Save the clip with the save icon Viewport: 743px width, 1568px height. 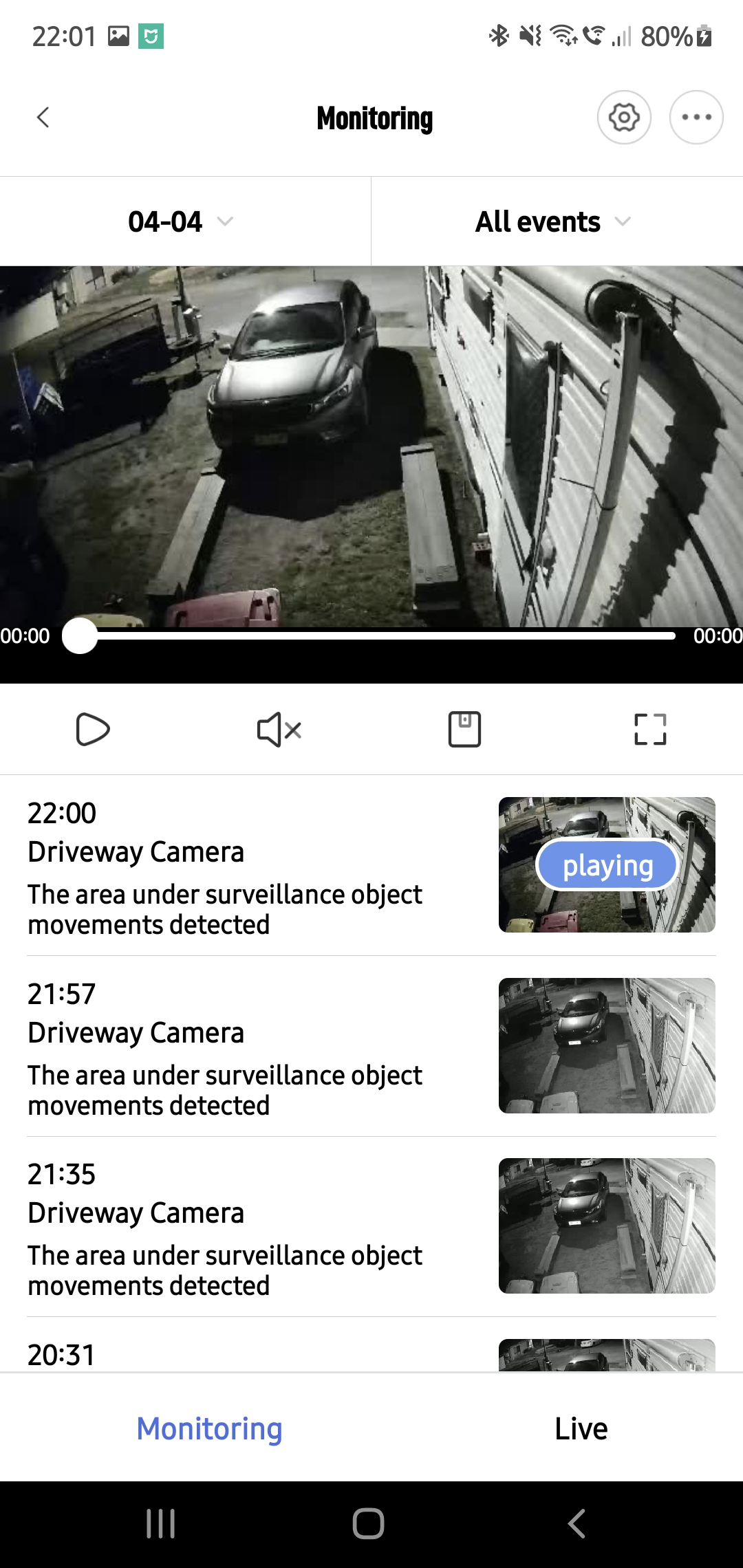[x=464, y=730]
